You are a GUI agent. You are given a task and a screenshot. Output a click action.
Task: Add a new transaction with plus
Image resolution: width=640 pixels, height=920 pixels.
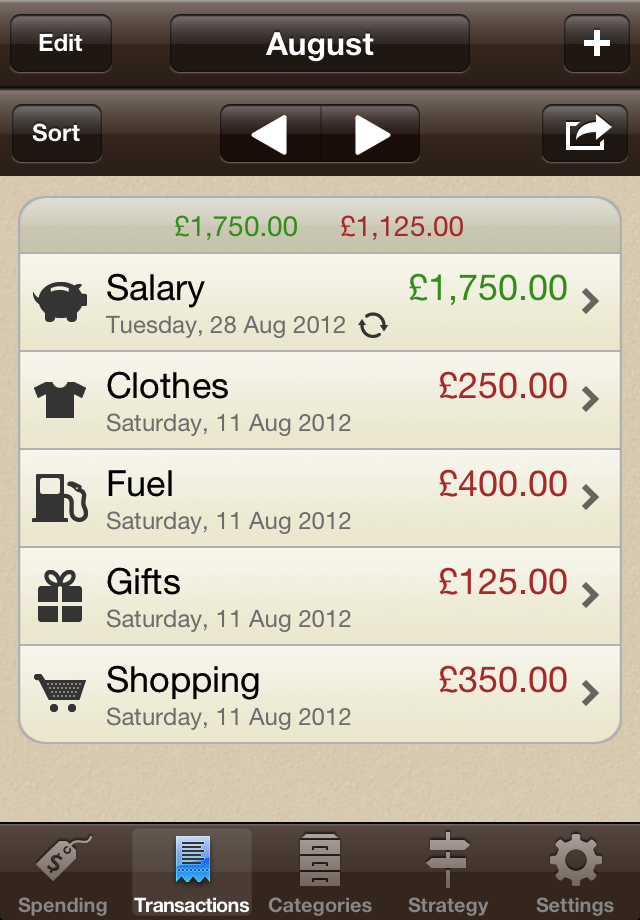(x=596, y=44)
